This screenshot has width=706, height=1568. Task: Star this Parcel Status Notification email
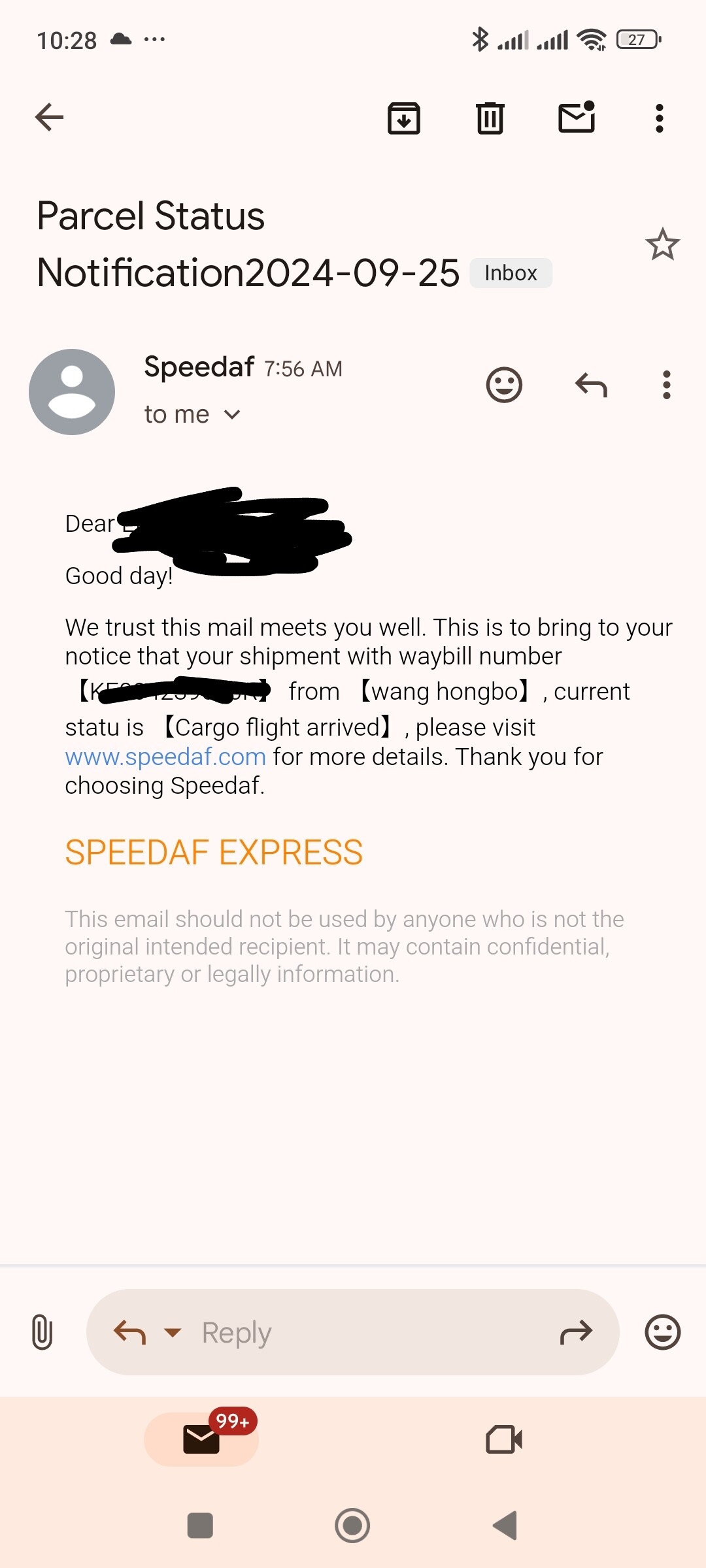(x=662, y=244)
